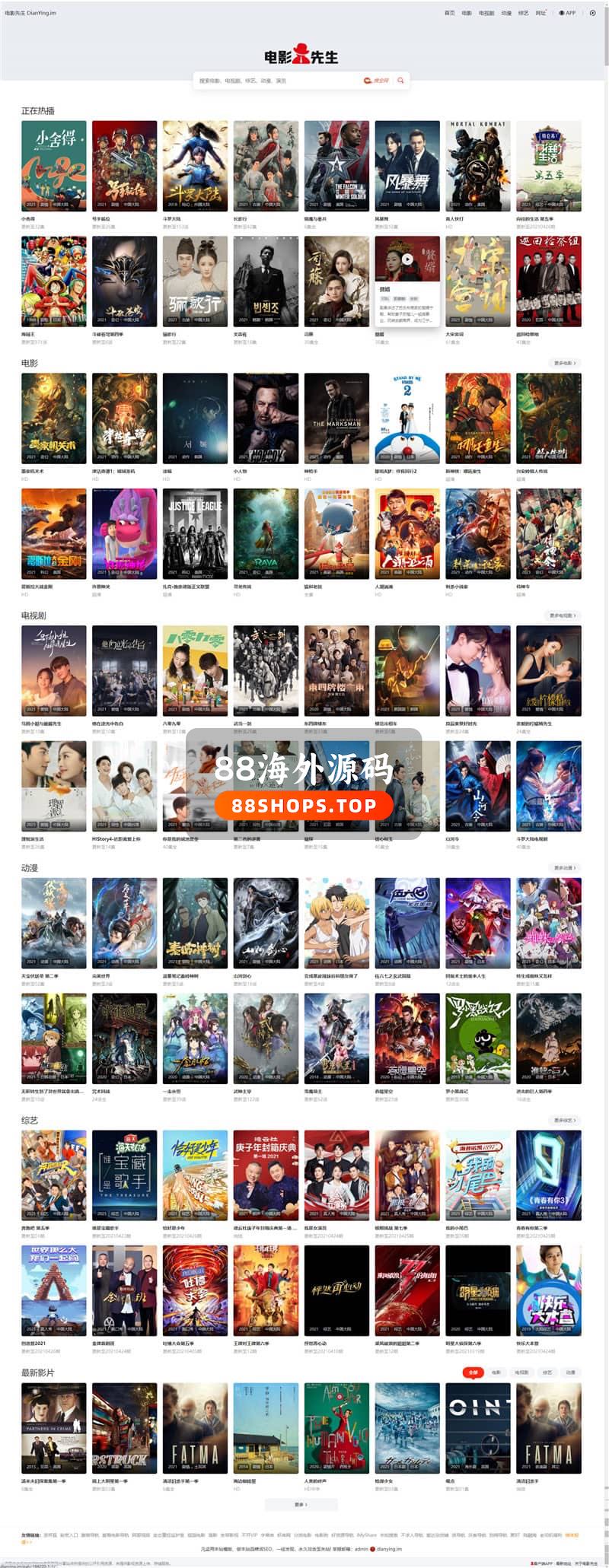Open the 电视剧 section in top navigation
Screen dimensions: 609x1568
486,13
